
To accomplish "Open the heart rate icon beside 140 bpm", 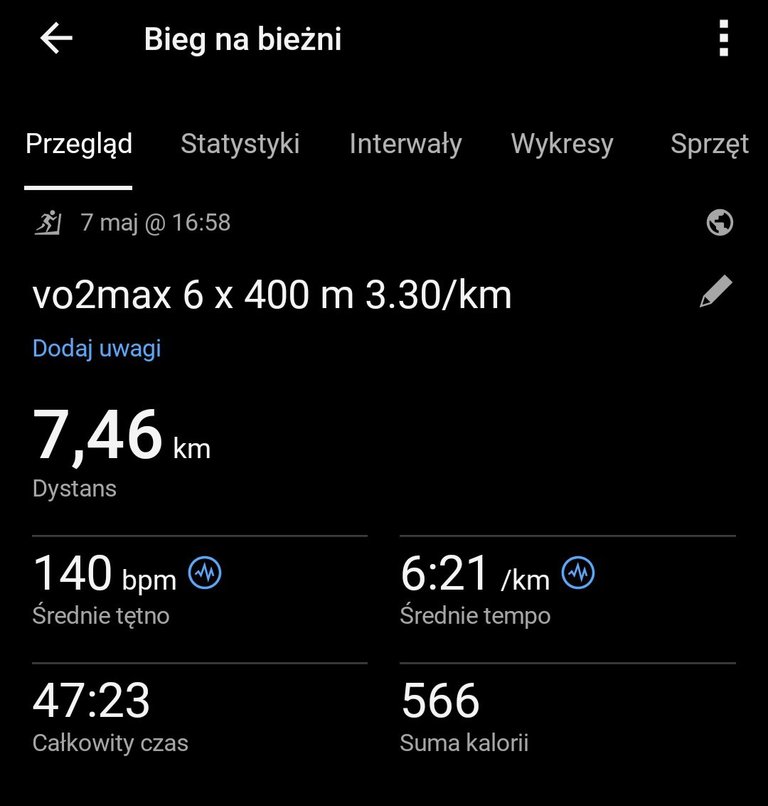I will pos(205,573).
